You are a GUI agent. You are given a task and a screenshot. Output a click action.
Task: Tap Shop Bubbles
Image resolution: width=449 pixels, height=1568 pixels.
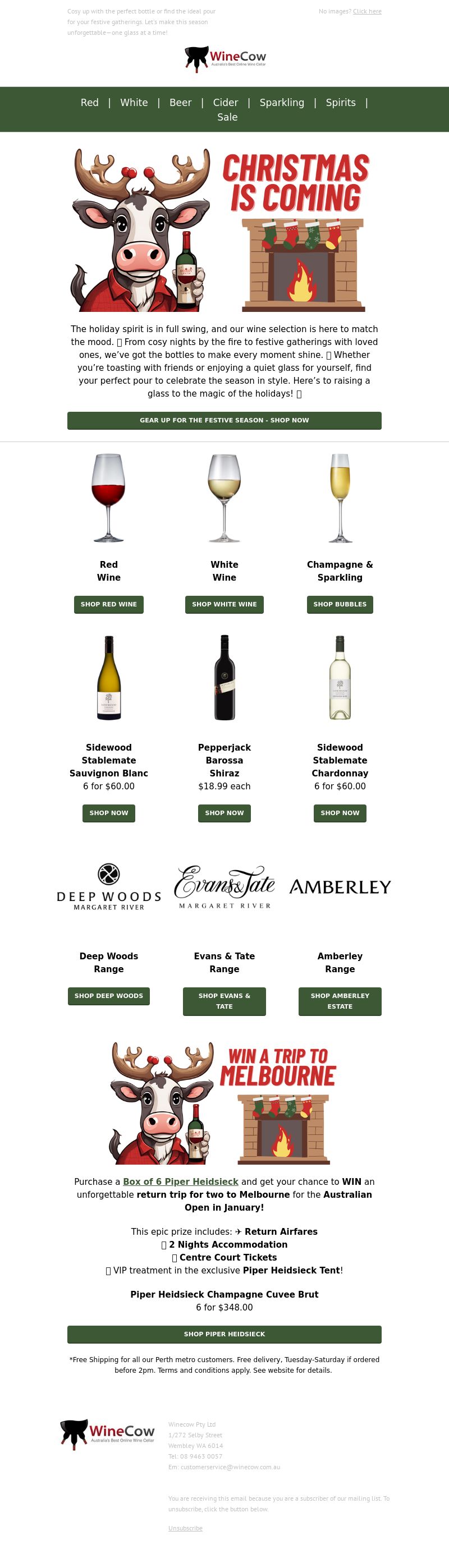point(340,604)
